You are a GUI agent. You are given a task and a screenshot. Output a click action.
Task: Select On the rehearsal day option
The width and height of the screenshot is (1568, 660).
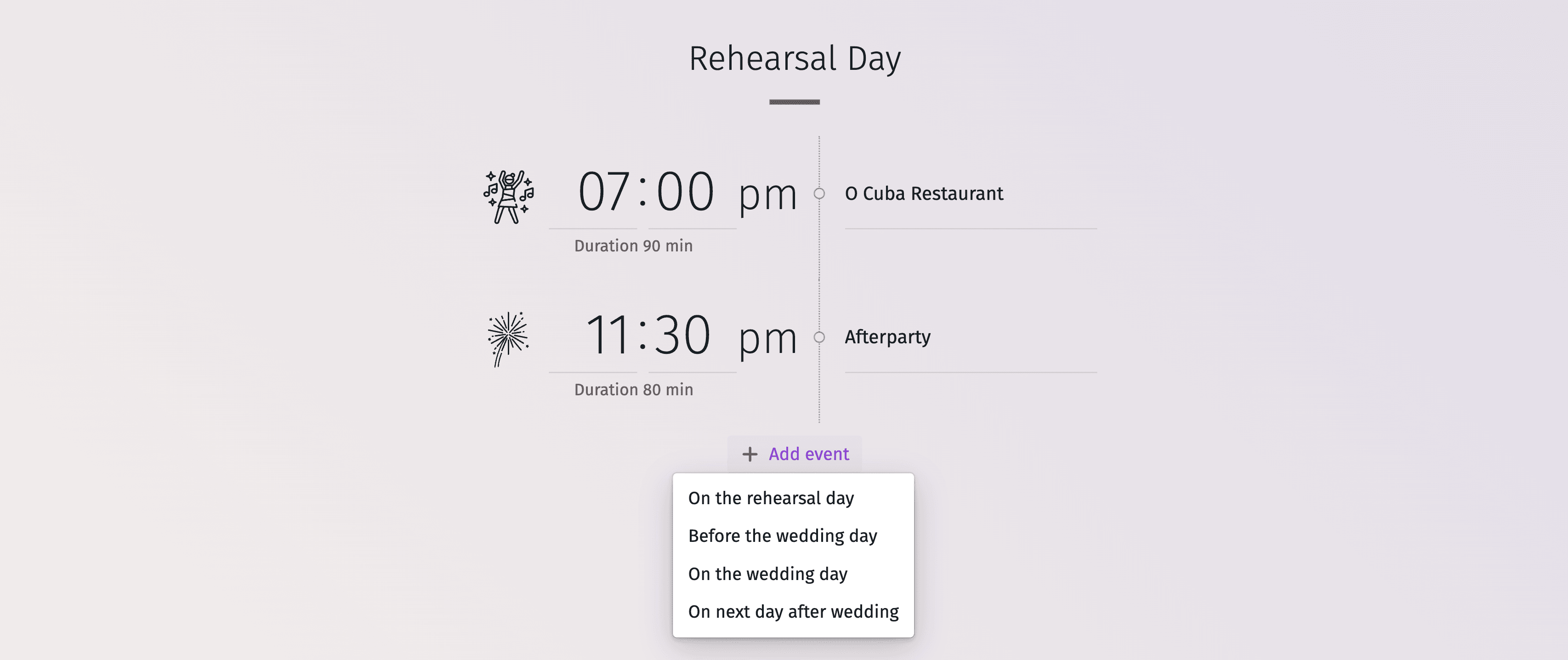click(x=771, y=498)
